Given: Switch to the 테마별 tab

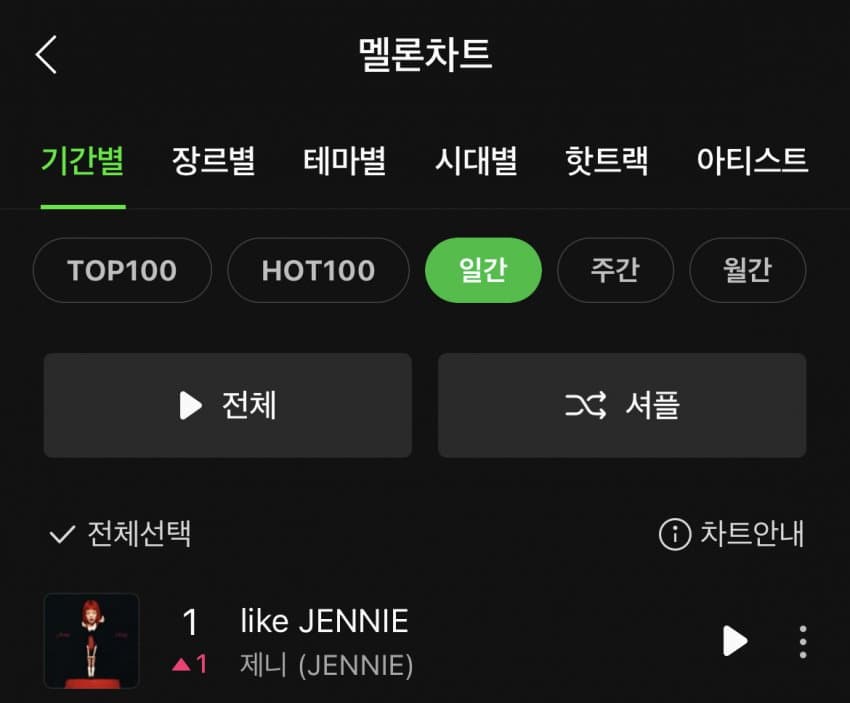Looking at the screenshot, I should [344, 160].
